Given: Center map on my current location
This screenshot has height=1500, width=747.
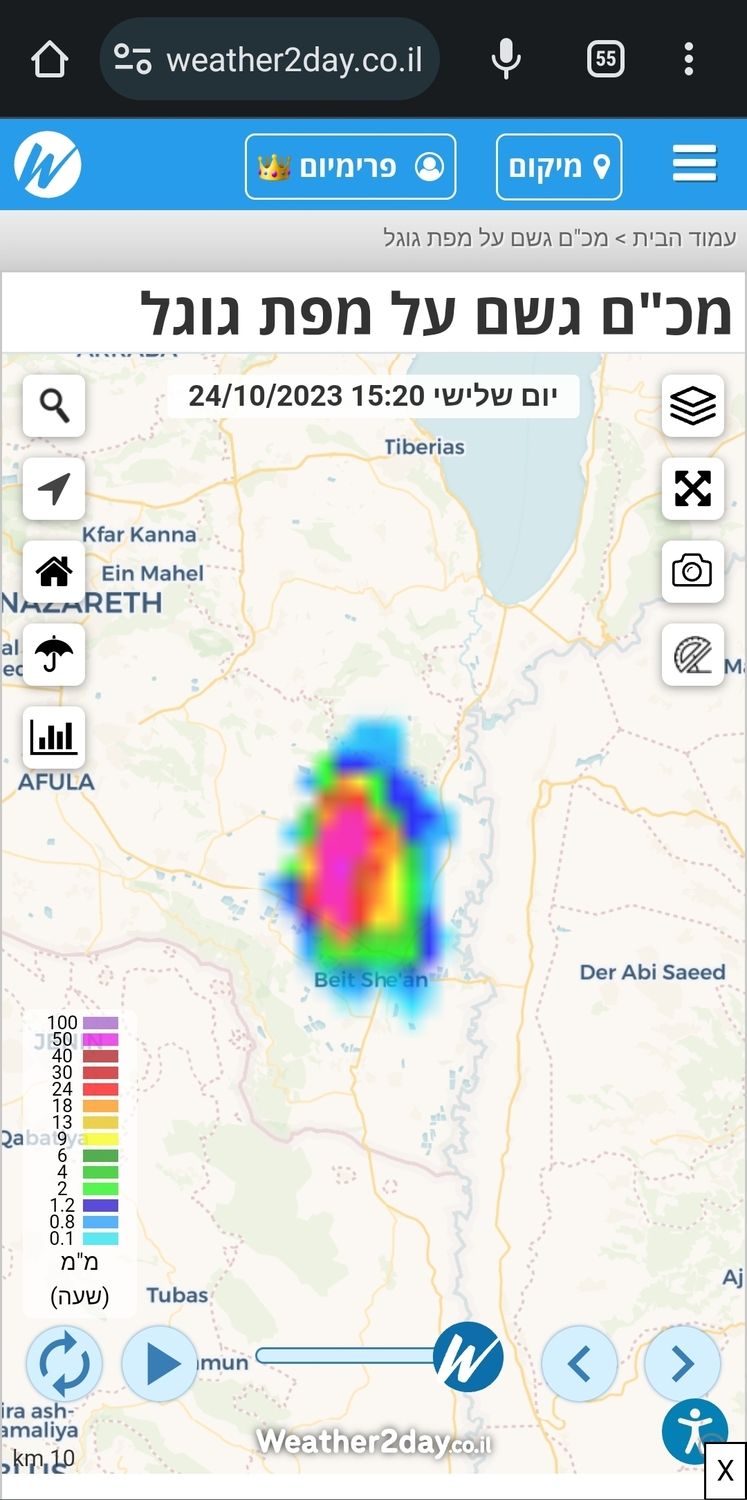Looking at the screenshot, I should point(54,489).
